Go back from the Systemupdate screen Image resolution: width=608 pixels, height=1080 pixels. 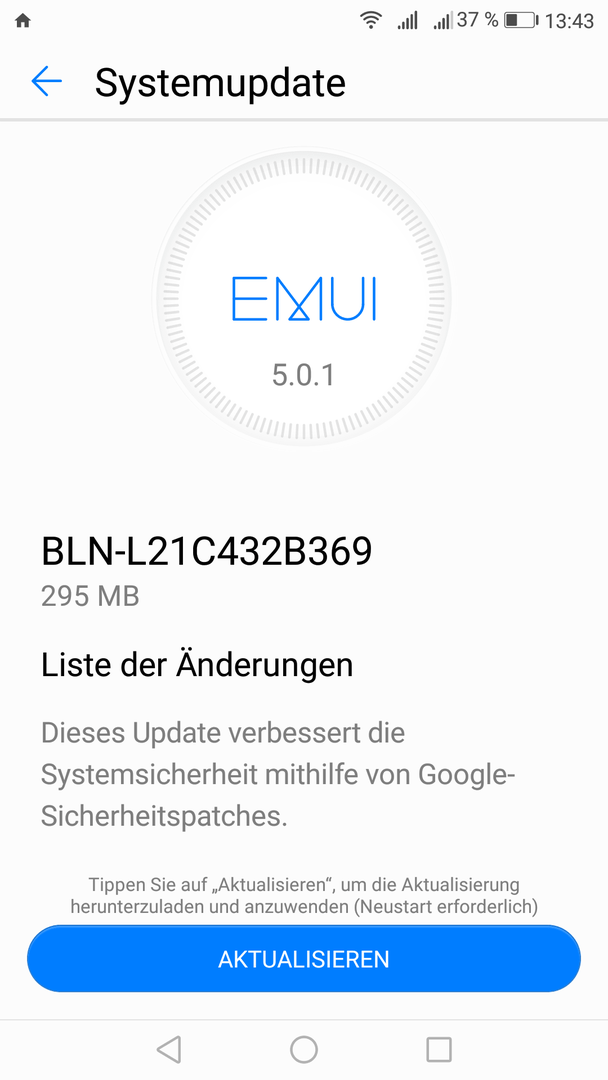pyautogui.click(x=46, y=82)
